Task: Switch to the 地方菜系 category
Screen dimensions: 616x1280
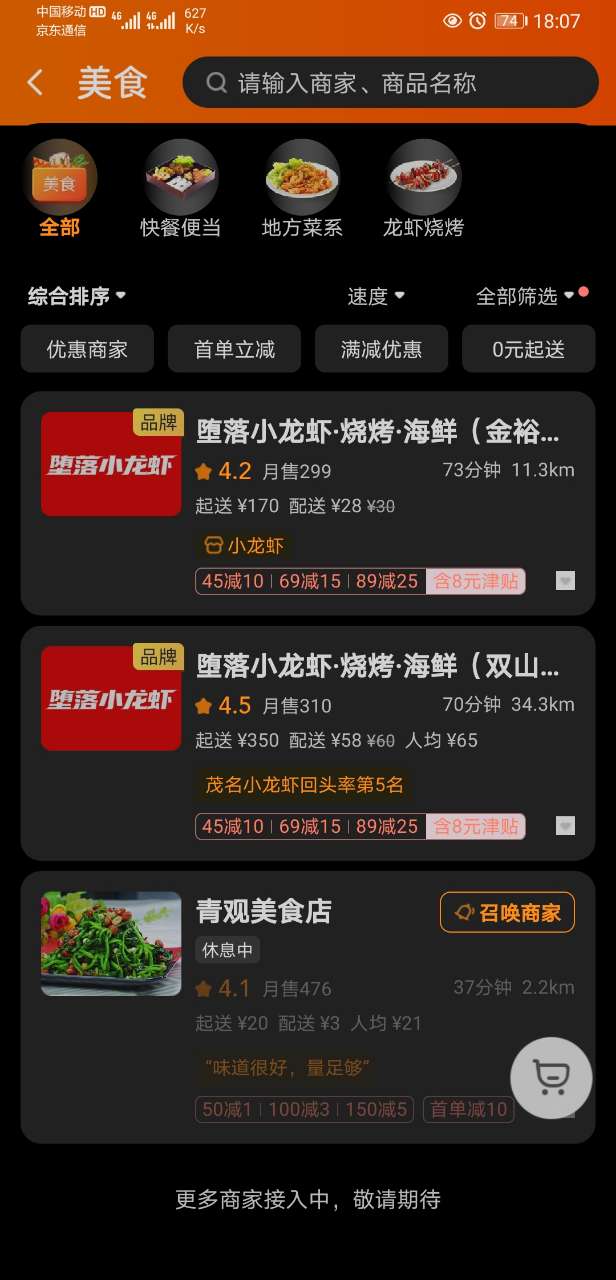Action: click(302, 190)
